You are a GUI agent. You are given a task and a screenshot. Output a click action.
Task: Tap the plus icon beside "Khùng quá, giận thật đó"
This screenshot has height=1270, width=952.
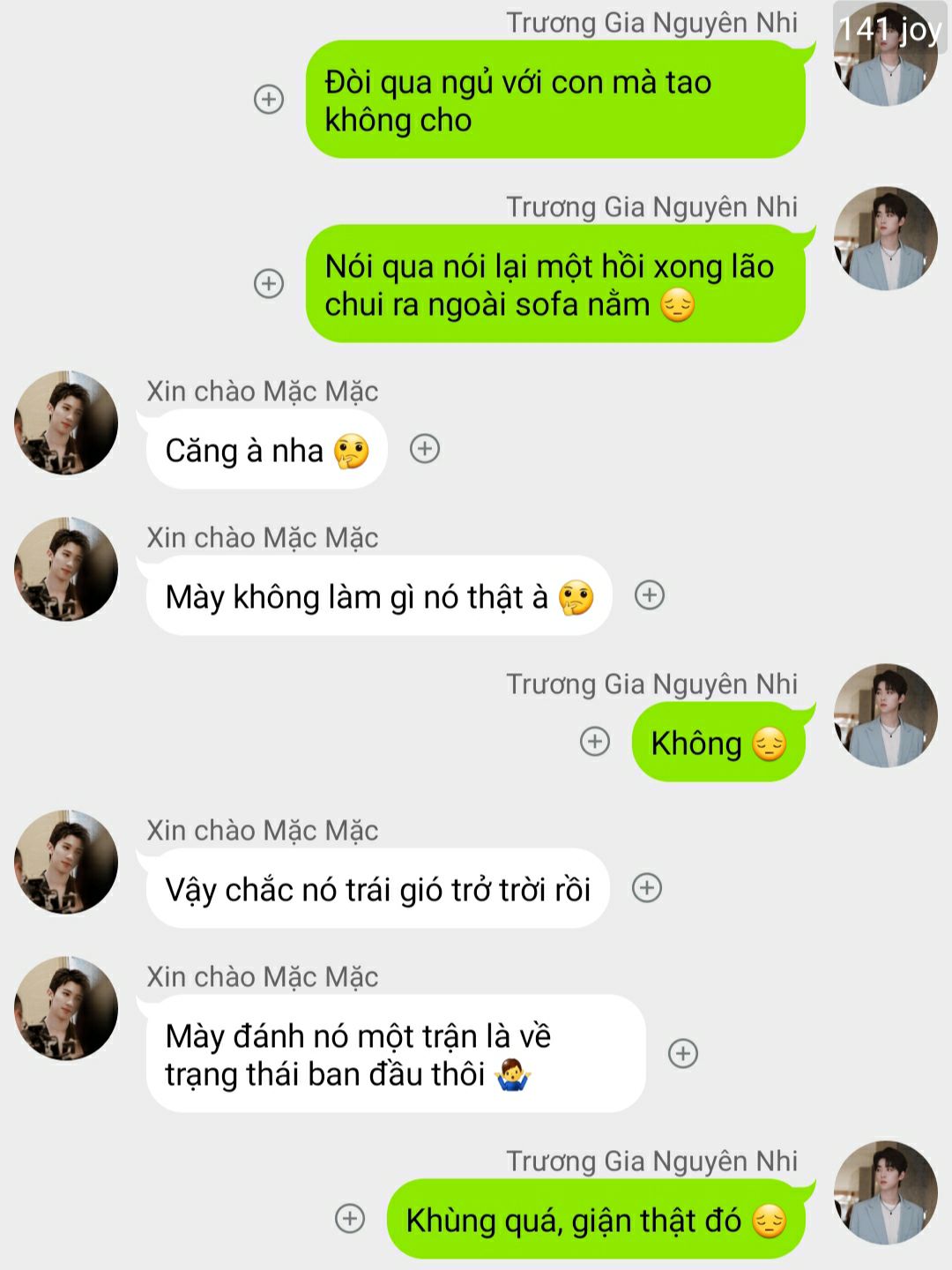click(x=350, y=1219)
